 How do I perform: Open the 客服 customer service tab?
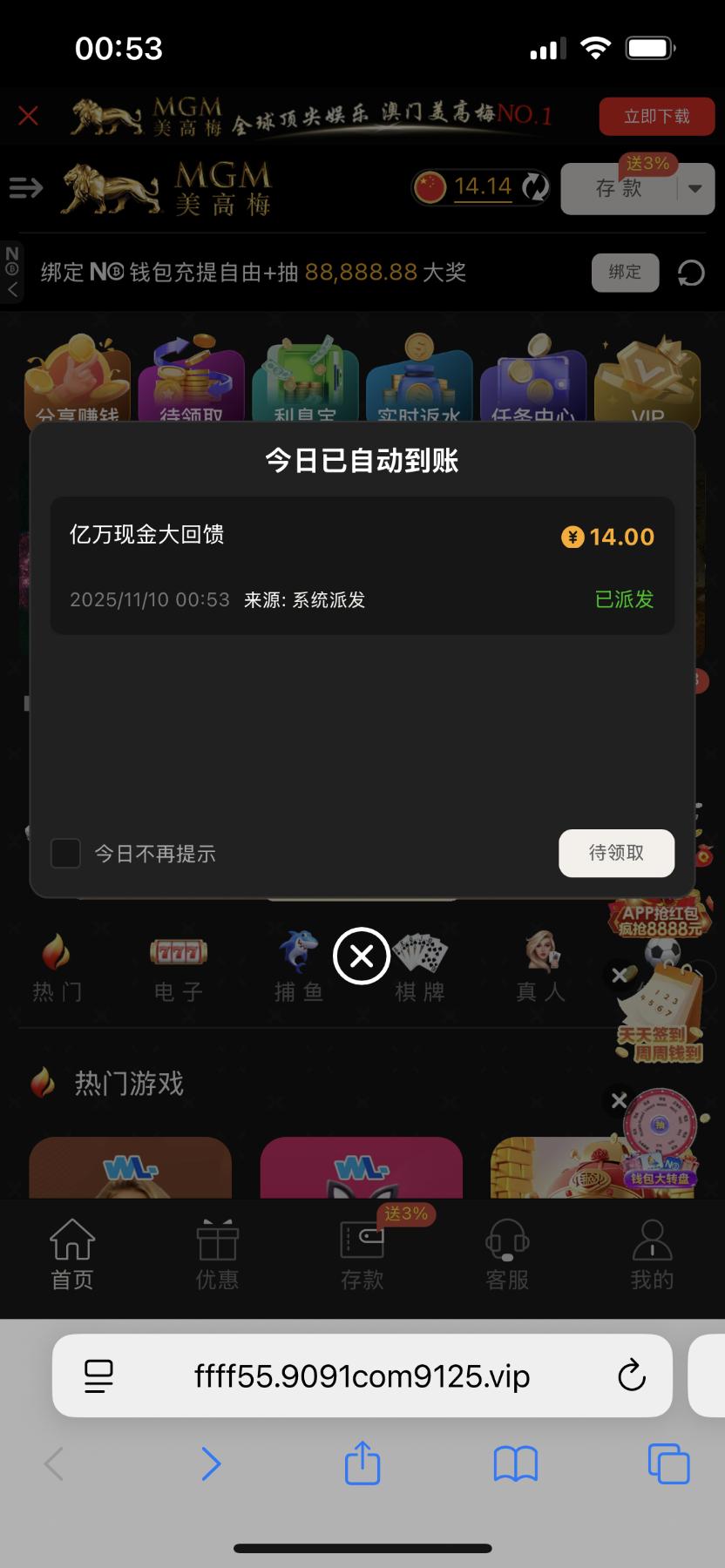[x=507, y=1254]
